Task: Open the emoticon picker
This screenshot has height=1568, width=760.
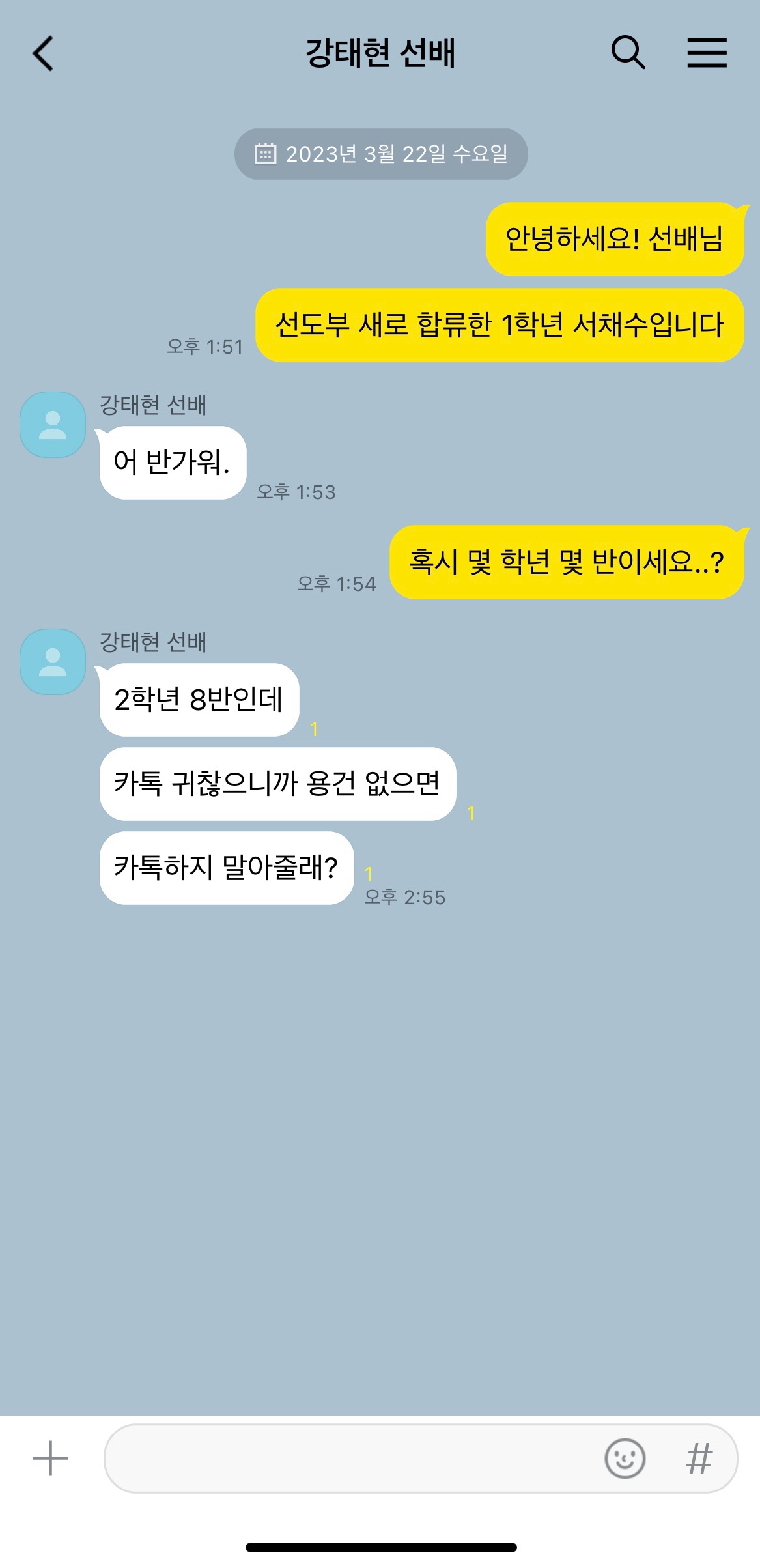Action: [x=625, y=1459]
